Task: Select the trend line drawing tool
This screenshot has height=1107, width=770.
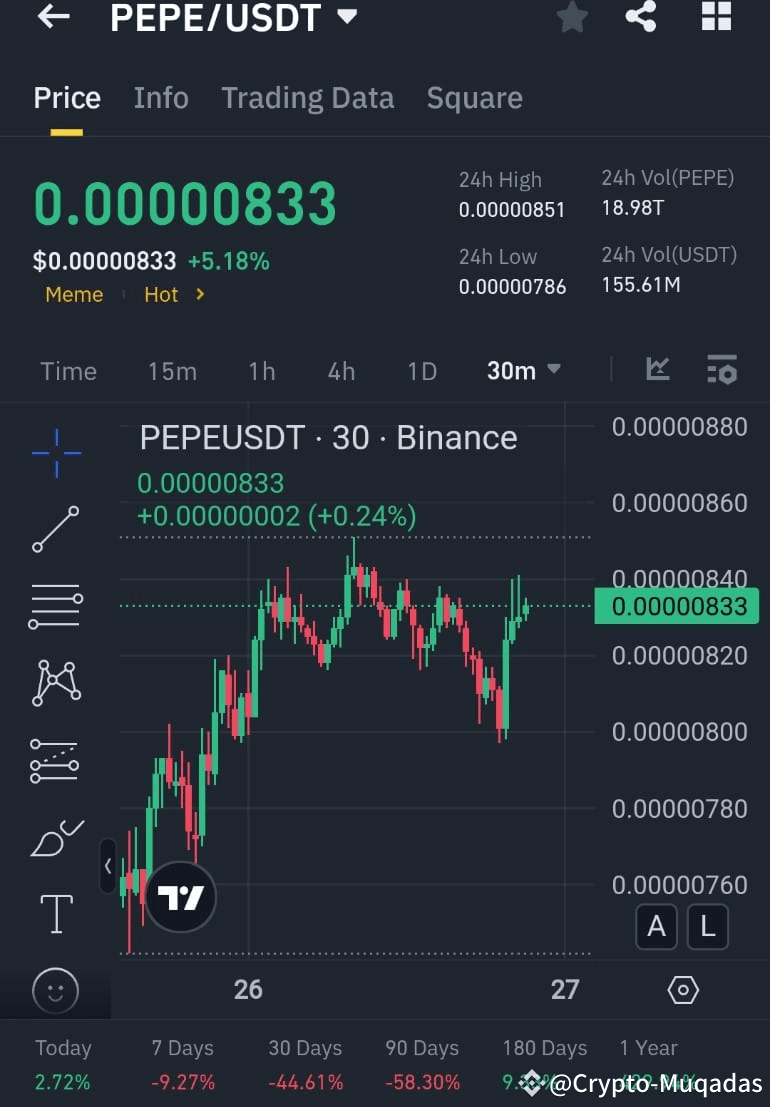Action: pyautogui.click(x=55, y=530)
